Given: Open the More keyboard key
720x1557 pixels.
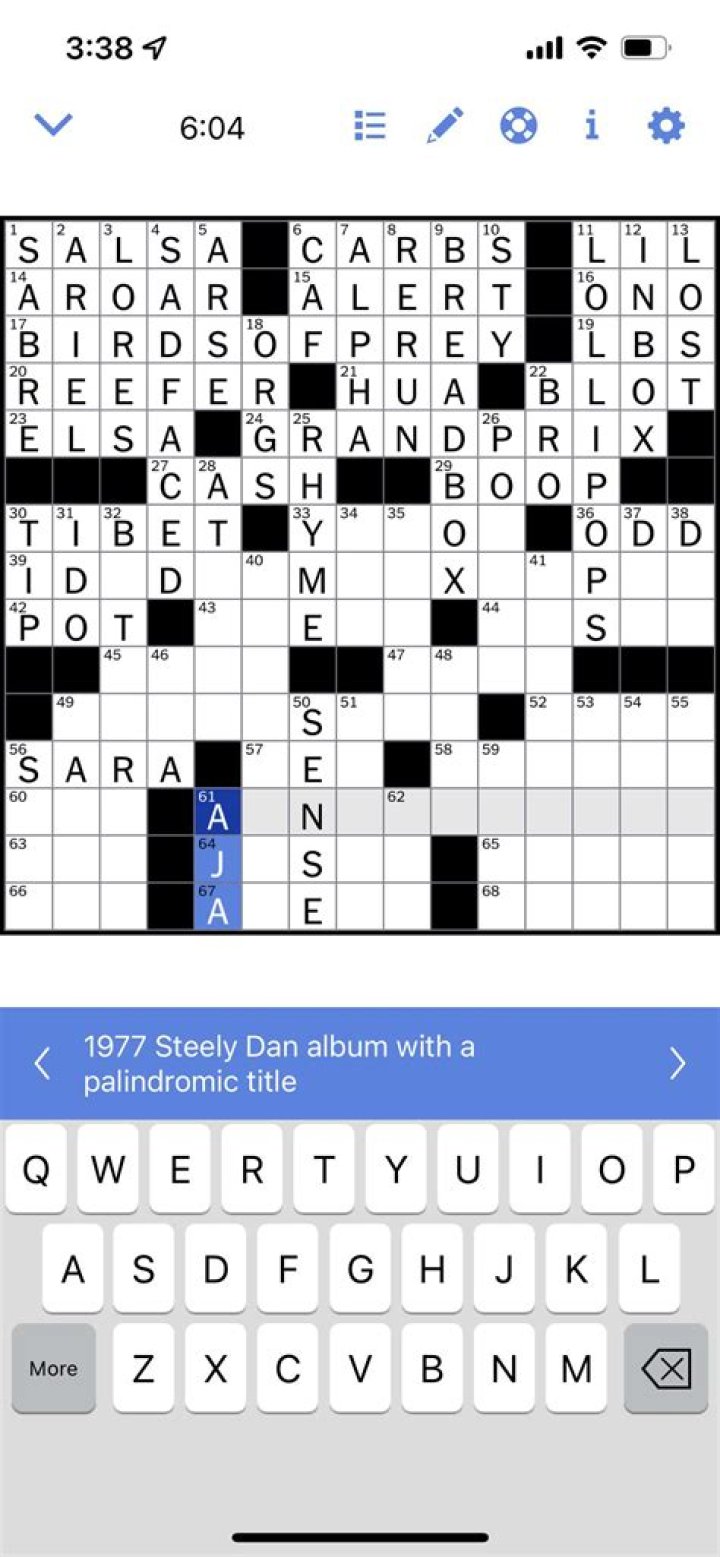Looking at the screenshot, I should pyautogui.click(x=54, y=1369).
